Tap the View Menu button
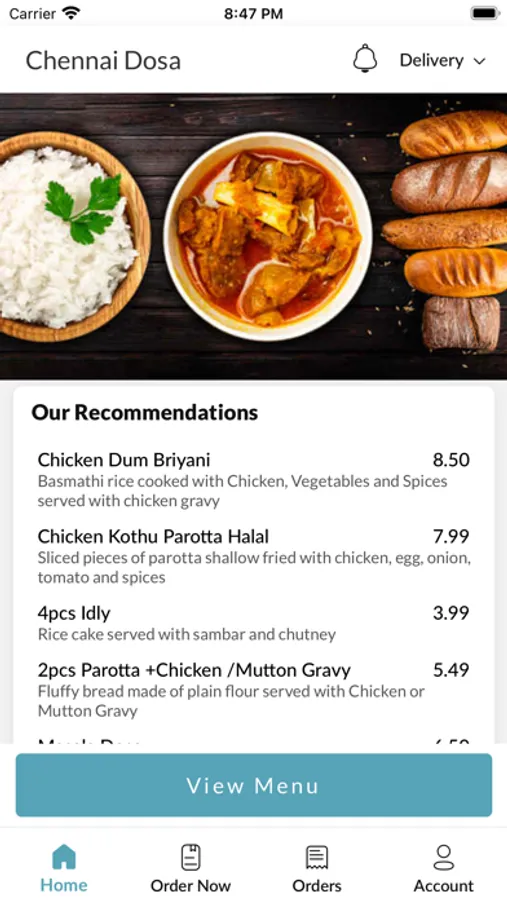 click(253, 785)
